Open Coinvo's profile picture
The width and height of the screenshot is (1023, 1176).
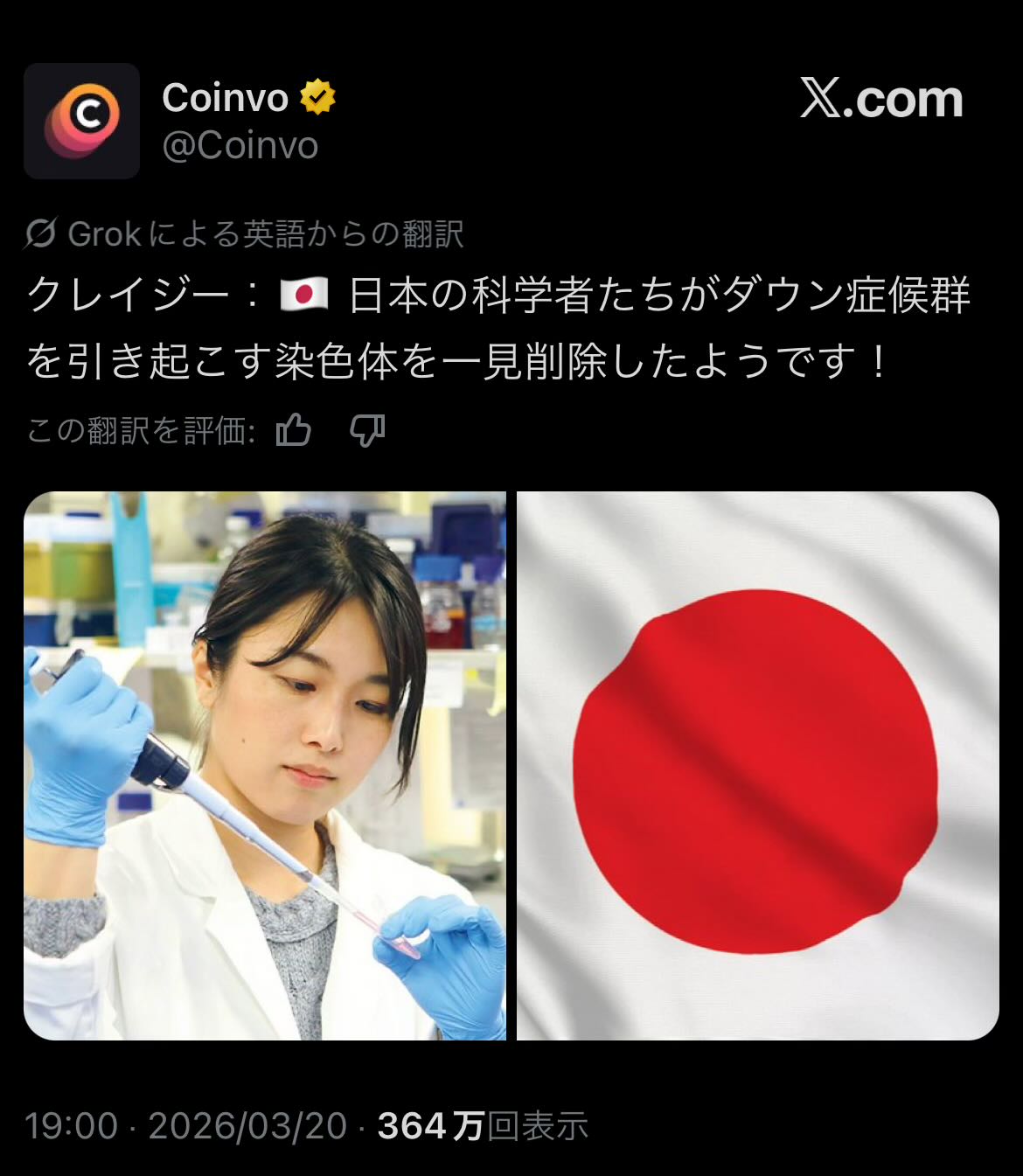[81, 121]
